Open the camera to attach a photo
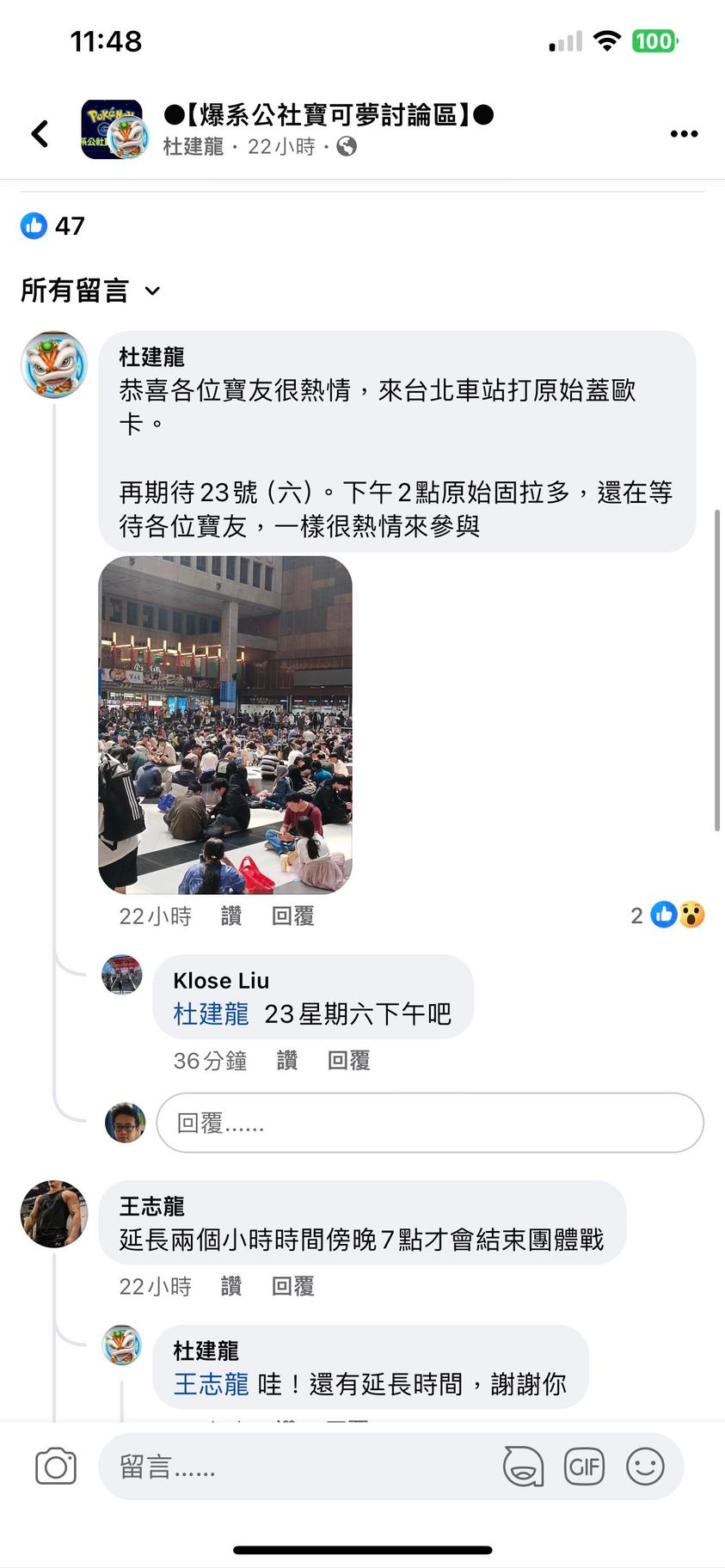Image resolution: width=725 pixels, height=1568 pixels. [56, 1467]
